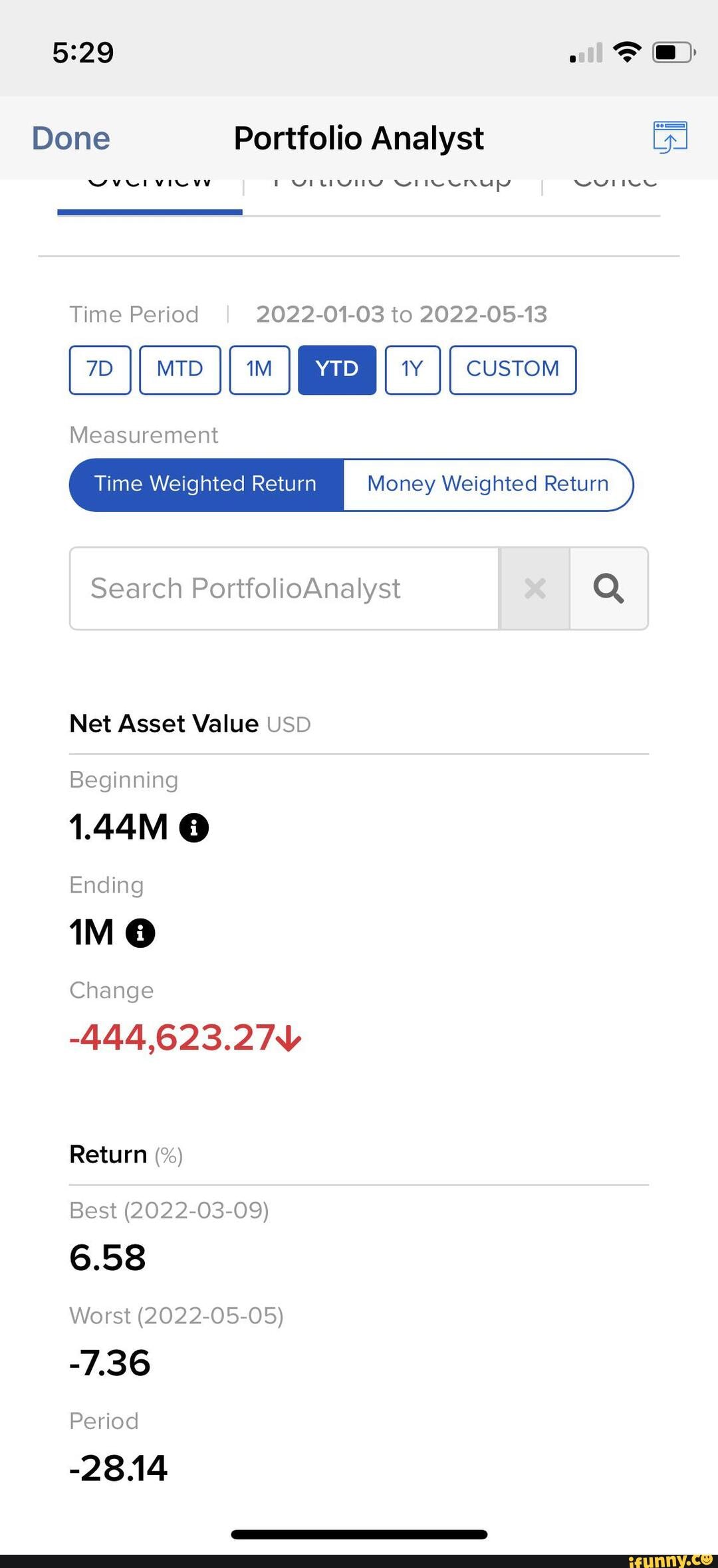Clear the search field with the X icon
The height and width of the screenshot is (1568, 718).
(534, 588)
